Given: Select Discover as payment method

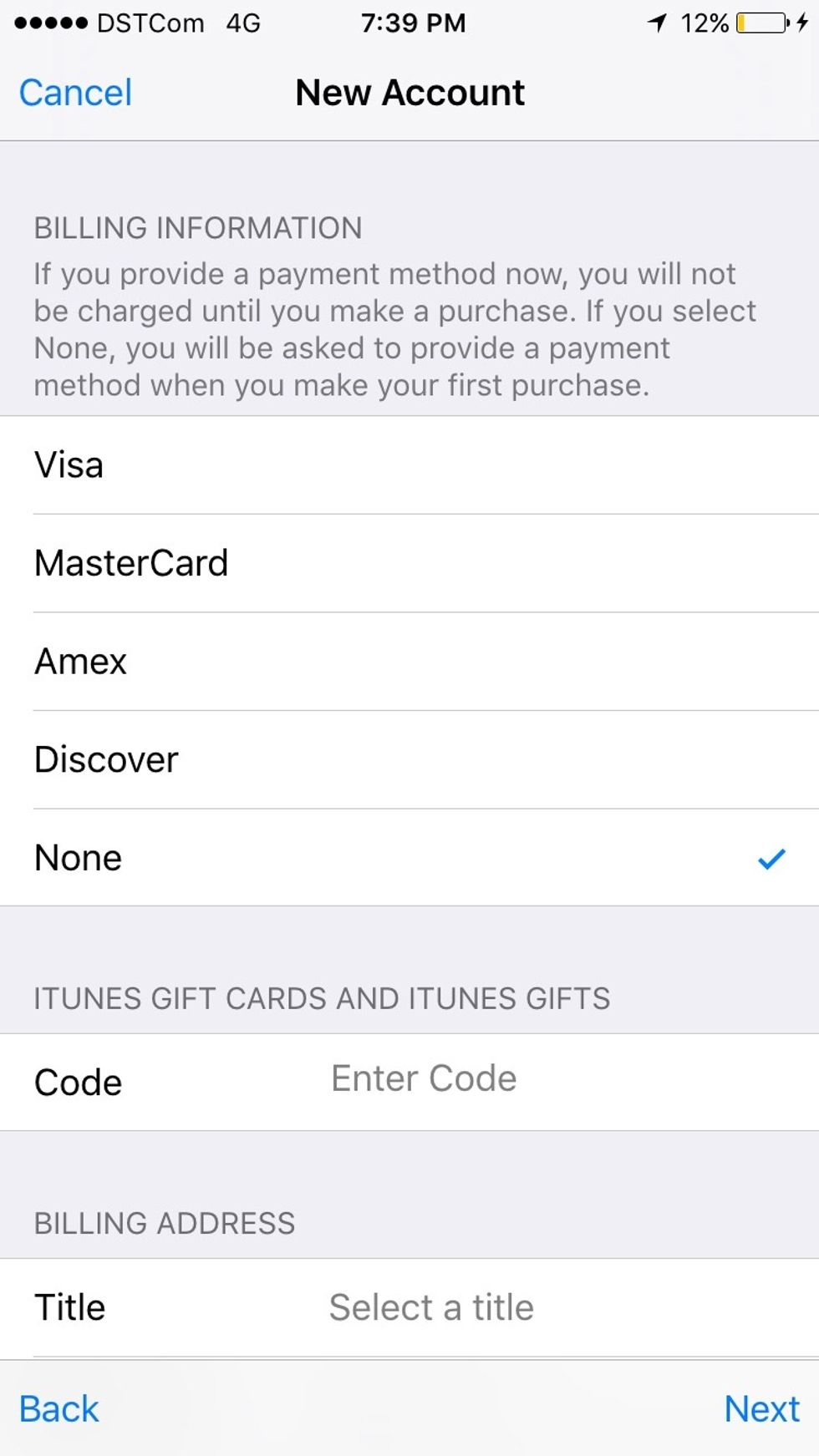Looking at the screenshot, I should (x=409, y=760).
